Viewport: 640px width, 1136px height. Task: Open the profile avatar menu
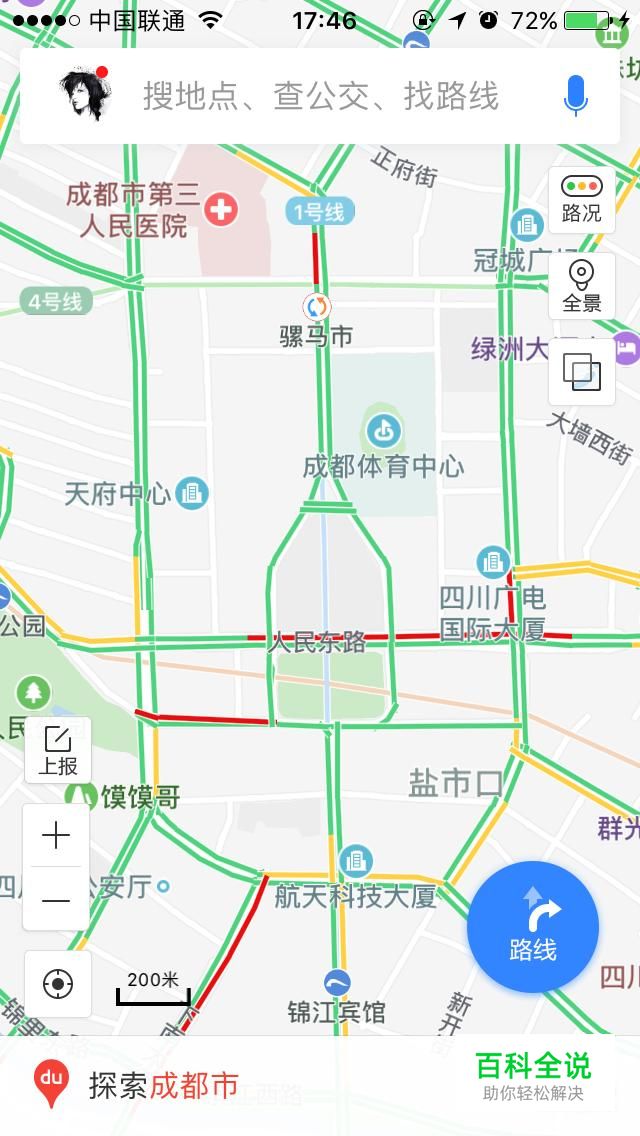(86, 95)
